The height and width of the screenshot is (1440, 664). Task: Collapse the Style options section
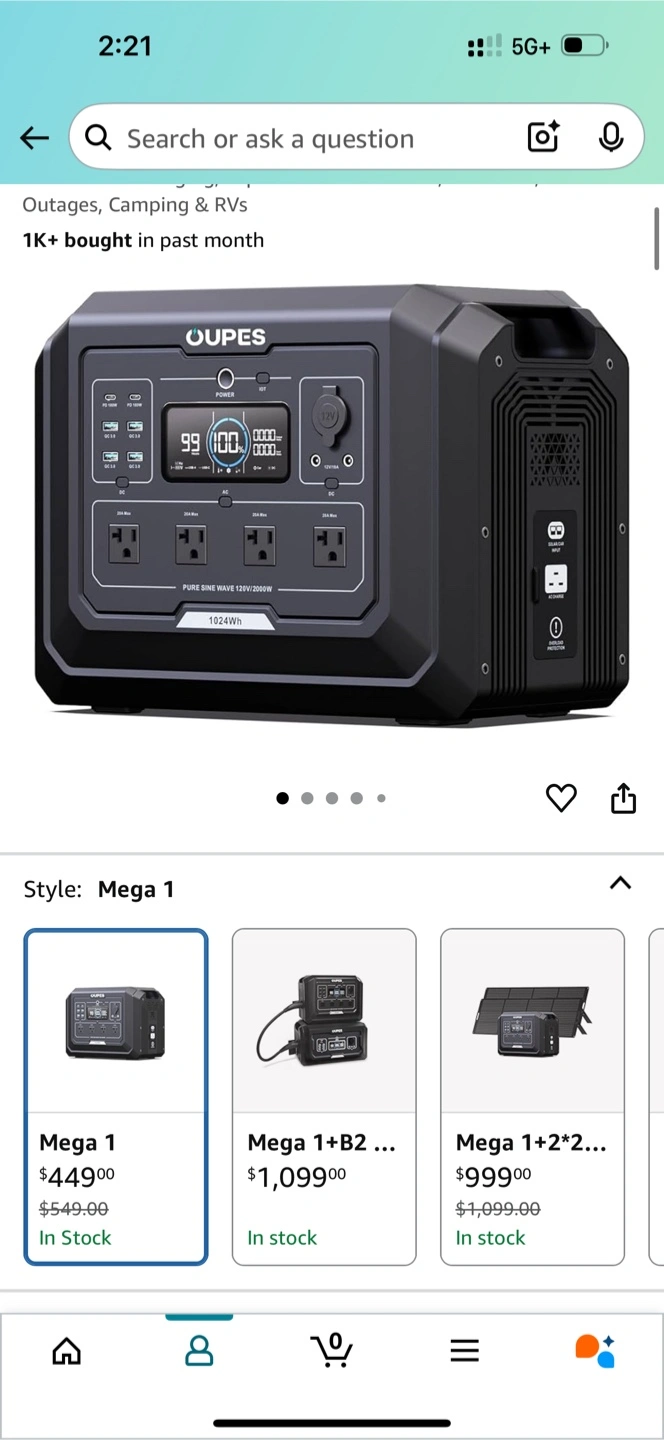[620, 883]
